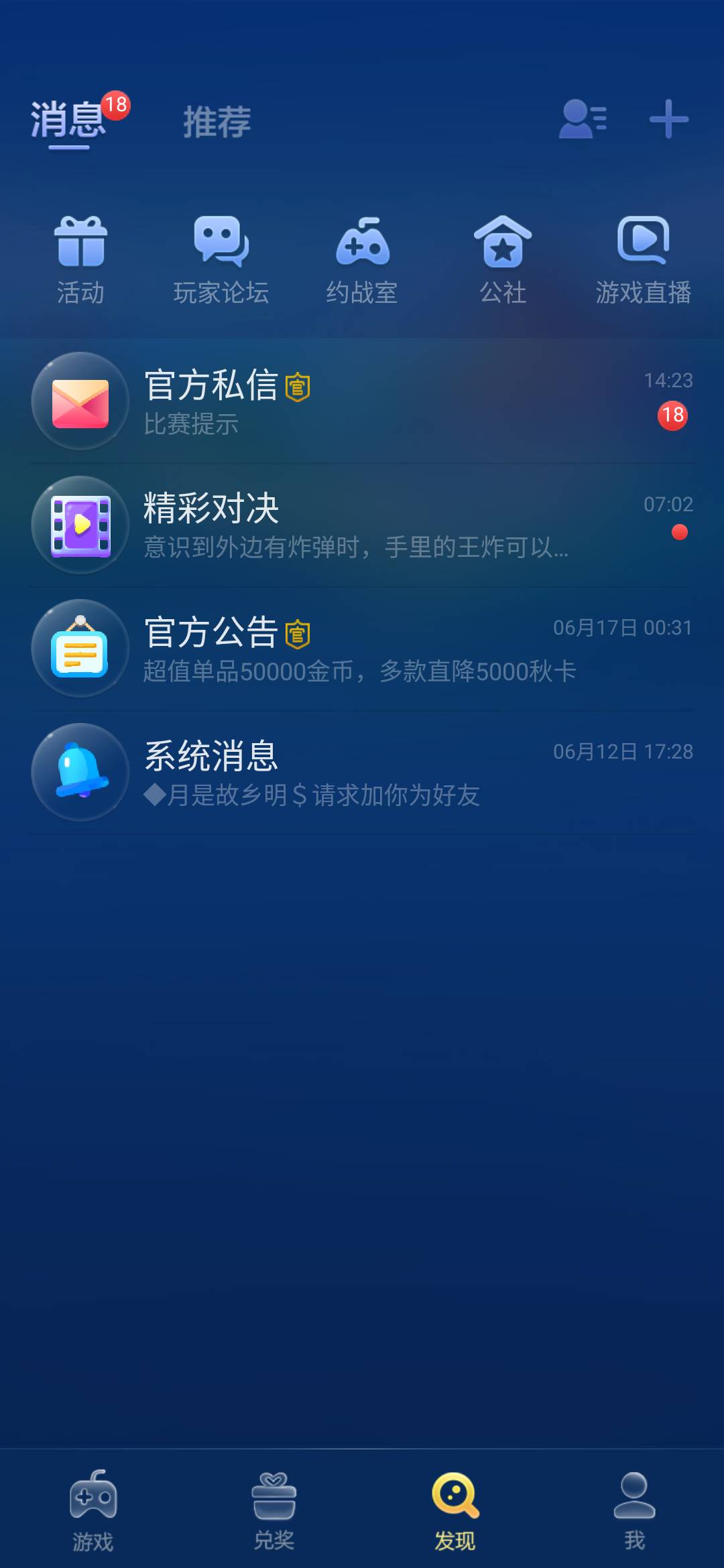Screen dimensions: 724x1568
Task: Tap the red 18 unread badge
Action: pos(672,415)
